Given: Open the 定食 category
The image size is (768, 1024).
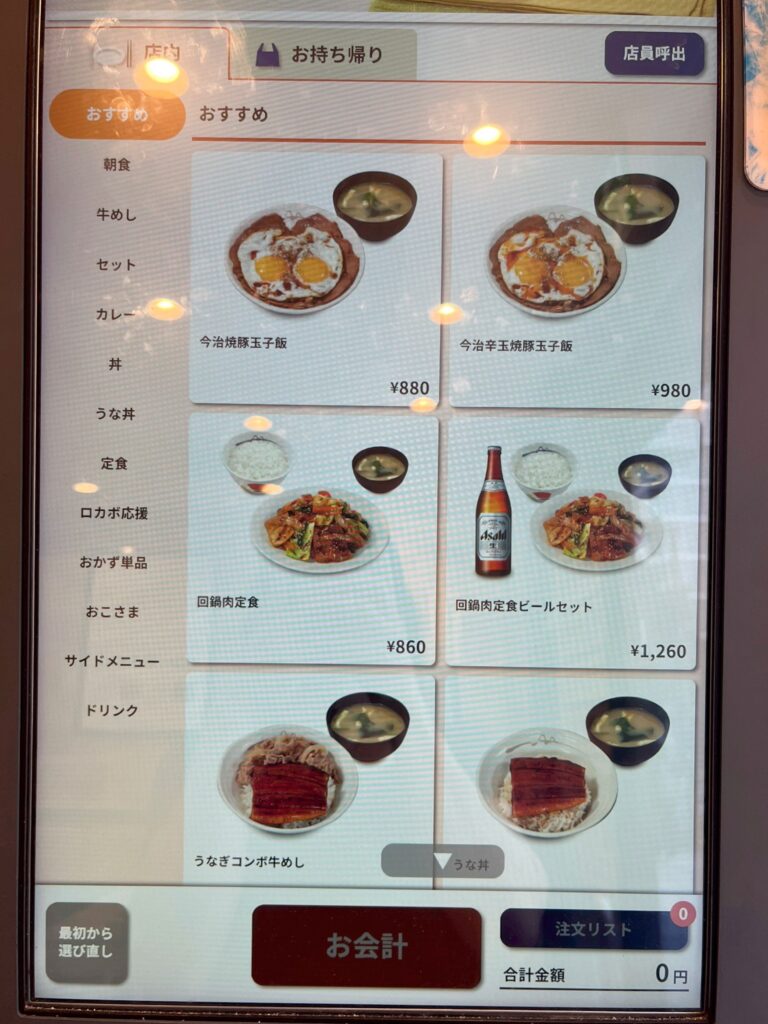Looking at the screenshot, I should tap(115, 463).
